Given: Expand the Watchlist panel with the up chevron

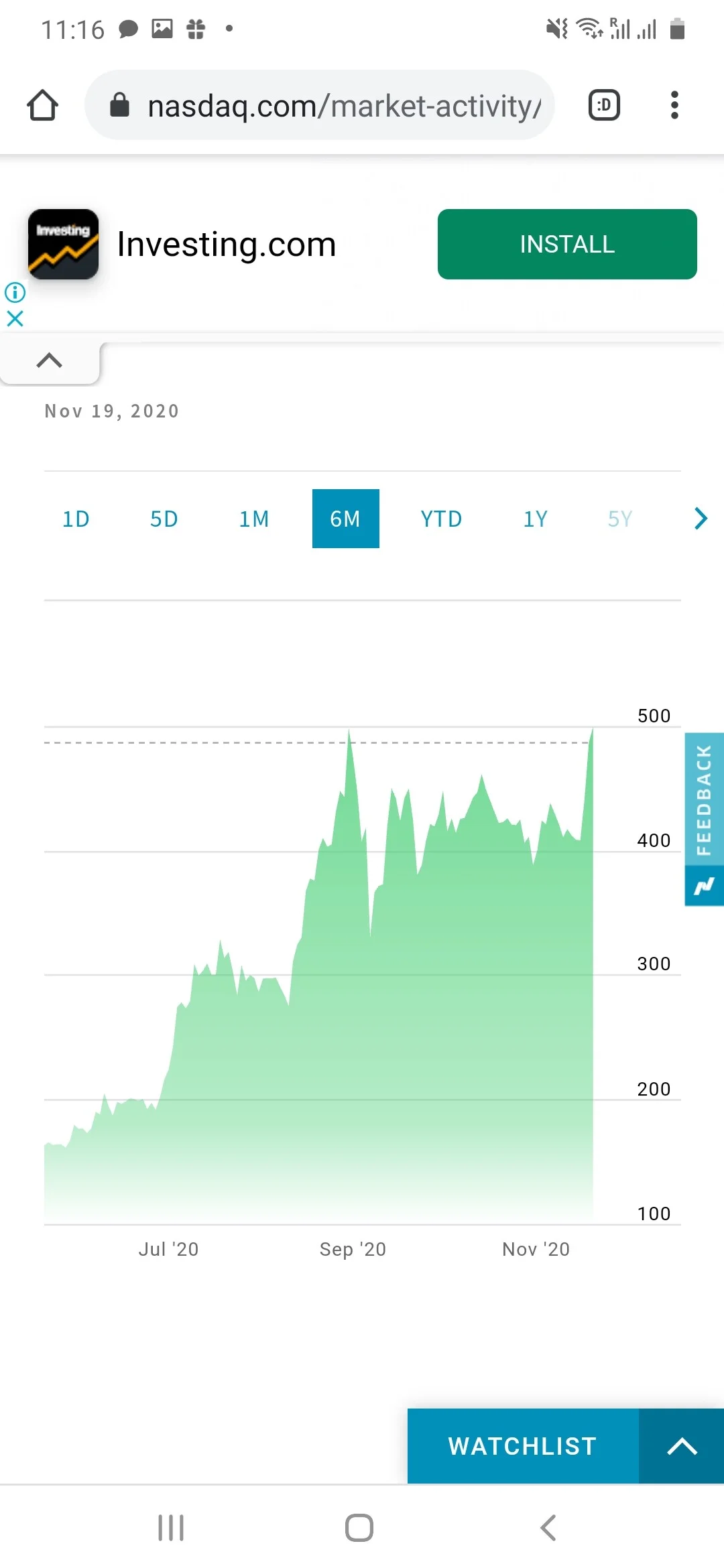Looking at the screenshot, I should click(x=682, y=1446).
